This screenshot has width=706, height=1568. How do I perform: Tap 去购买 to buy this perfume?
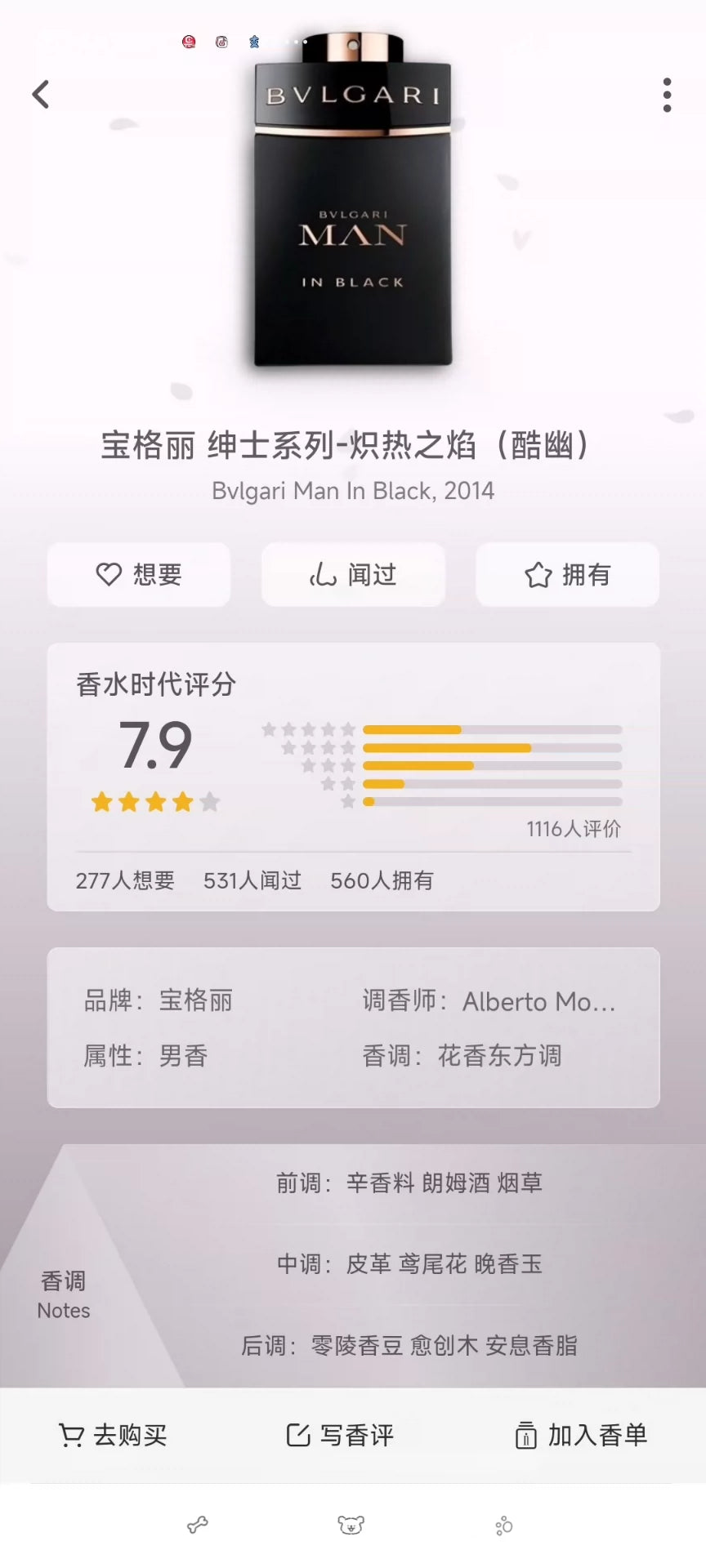click(x=114, y=1435)
